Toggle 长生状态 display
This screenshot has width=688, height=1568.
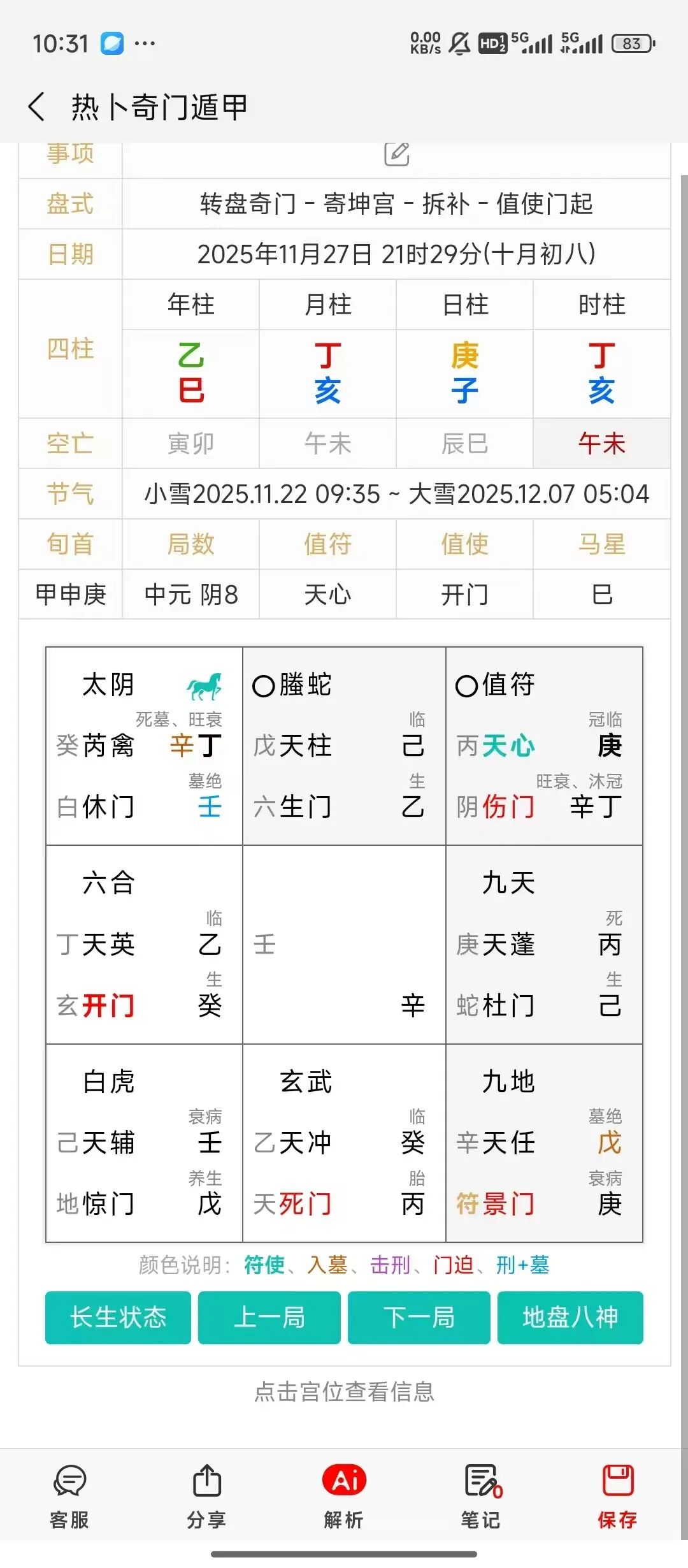[117, 1318]
